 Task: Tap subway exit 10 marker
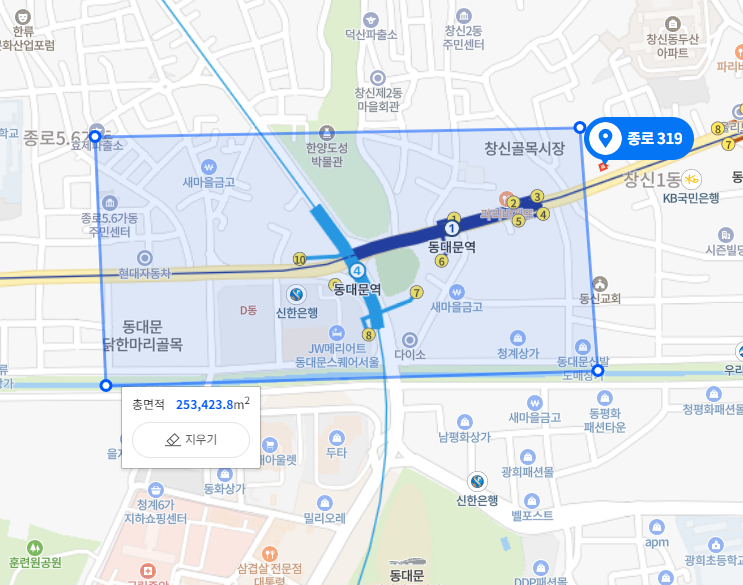[x=299, y=260]
